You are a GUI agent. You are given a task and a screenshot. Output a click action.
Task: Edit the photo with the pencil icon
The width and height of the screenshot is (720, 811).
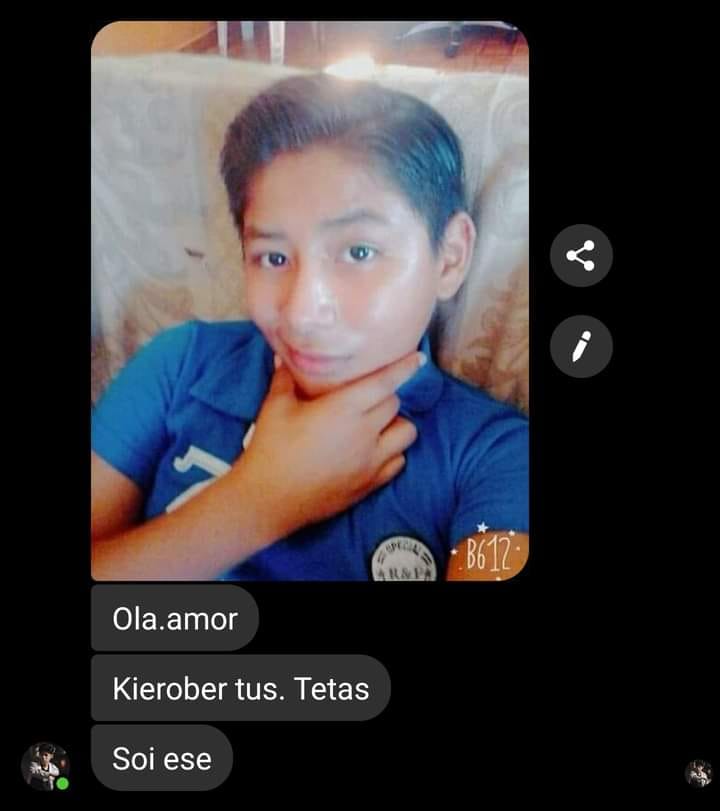[581, 346]
